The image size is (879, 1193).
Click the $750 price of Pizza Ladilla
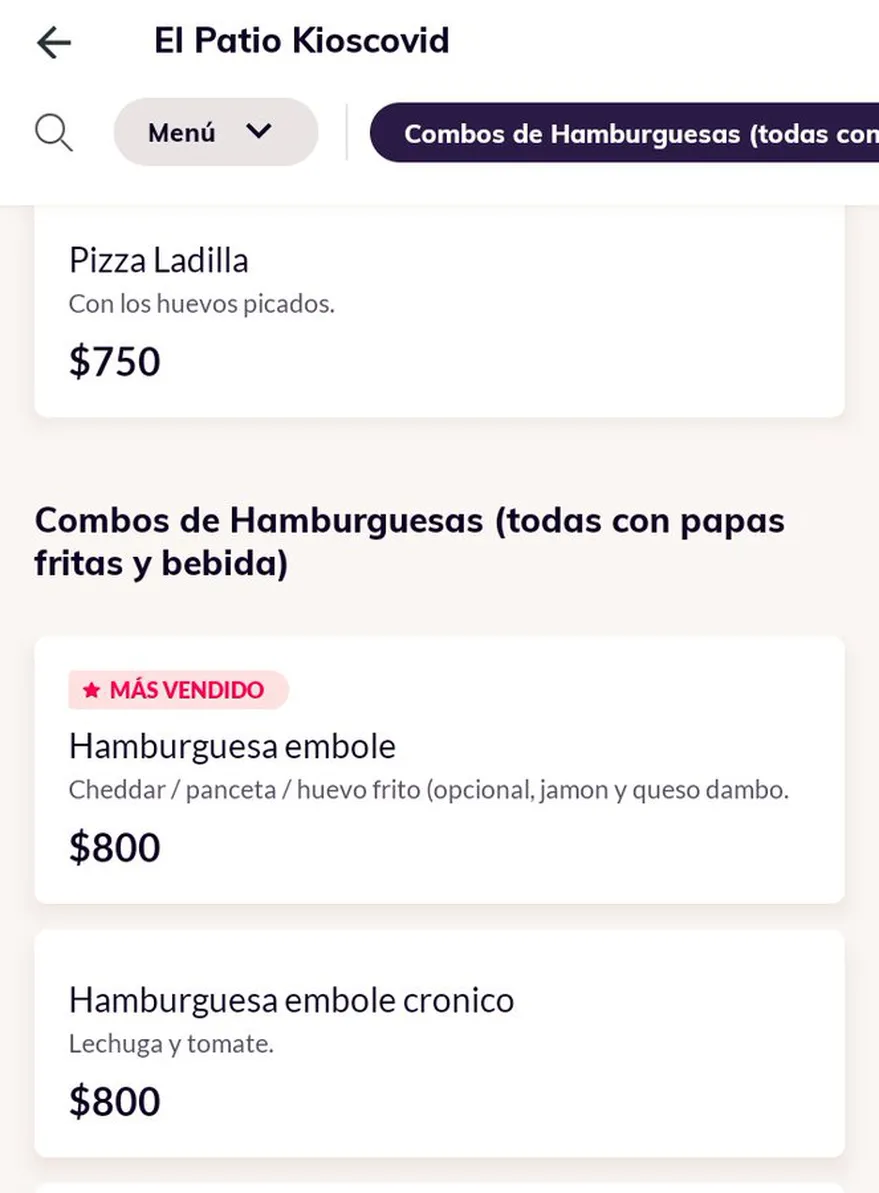[114, 361]
